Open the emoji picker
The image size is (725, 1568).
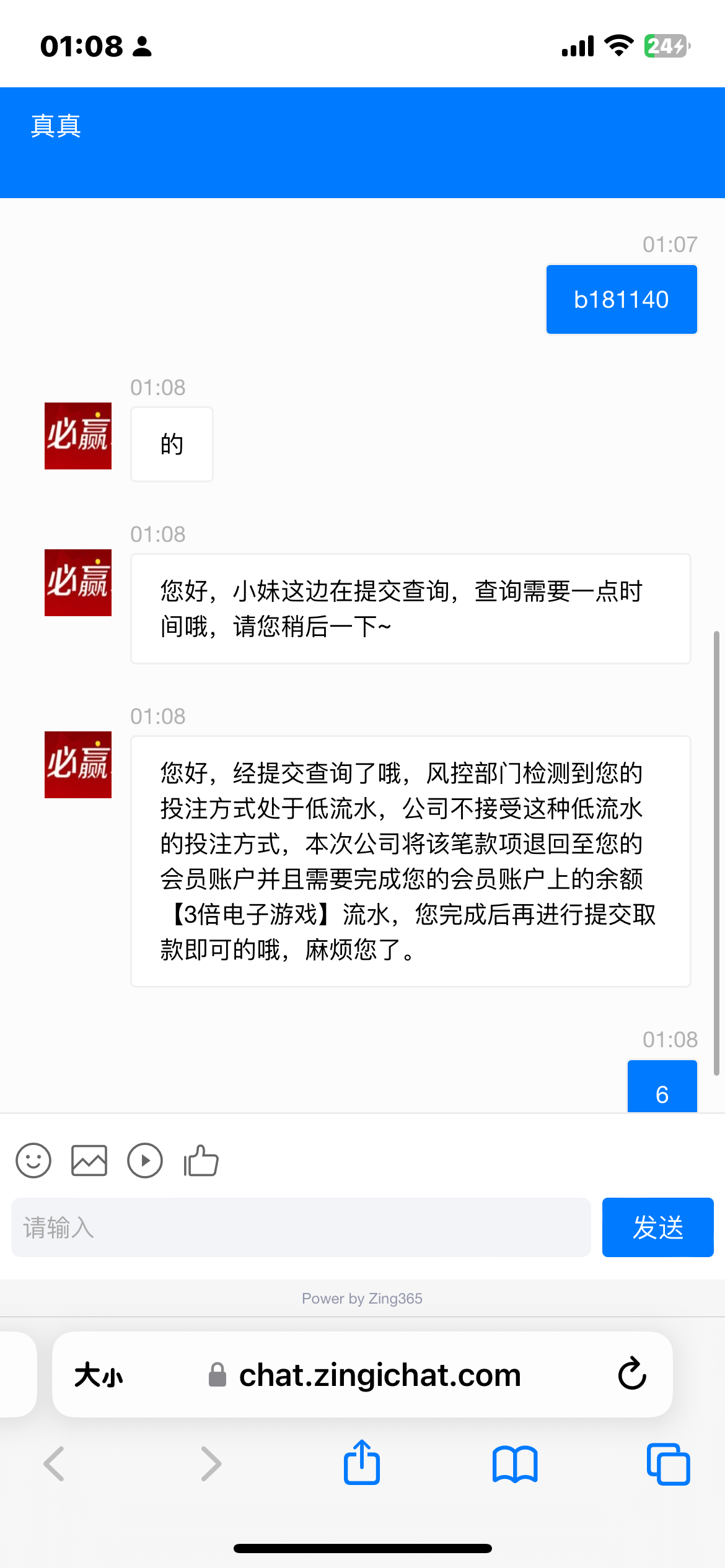pyautogui.click(x=33, y=1160)
